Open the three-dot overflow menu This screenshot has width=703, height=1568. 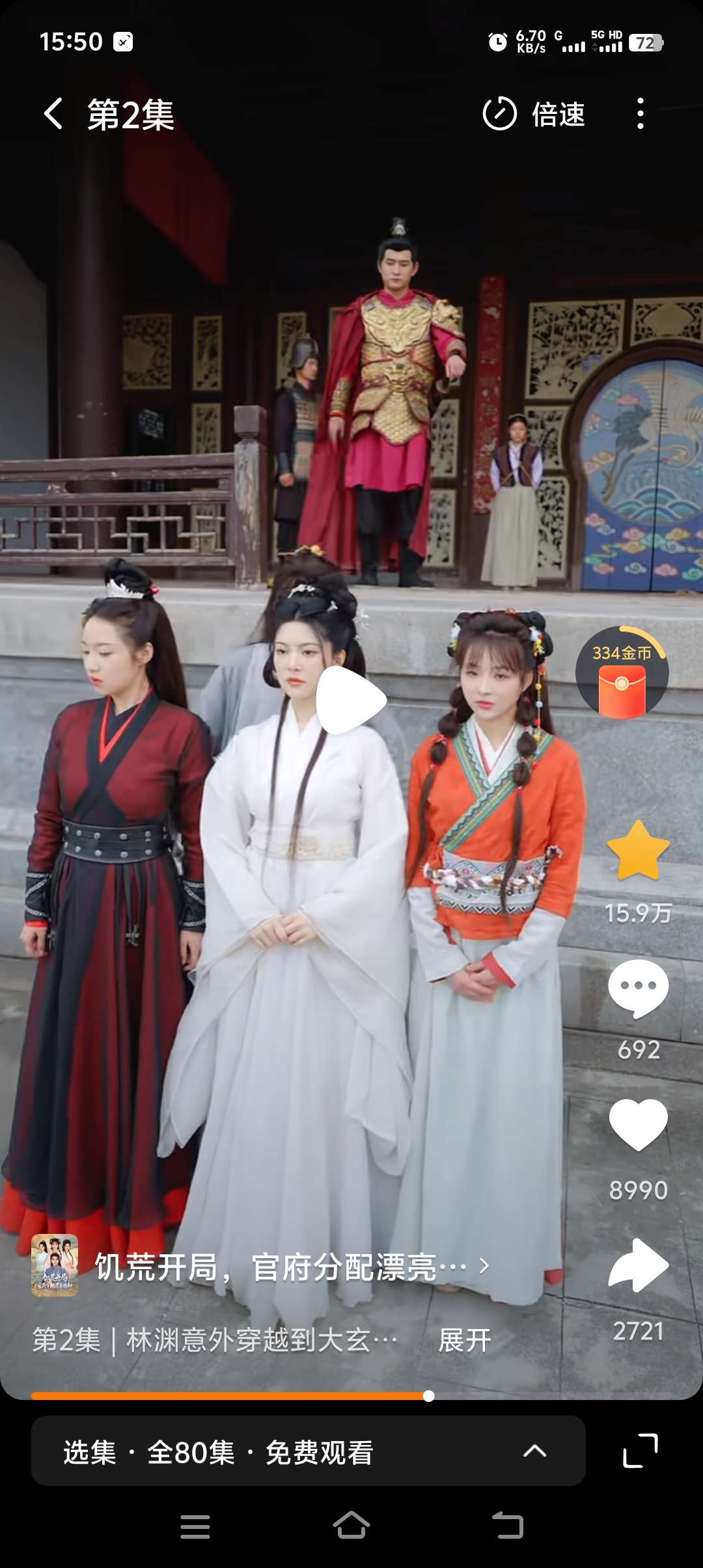(641, 114)
